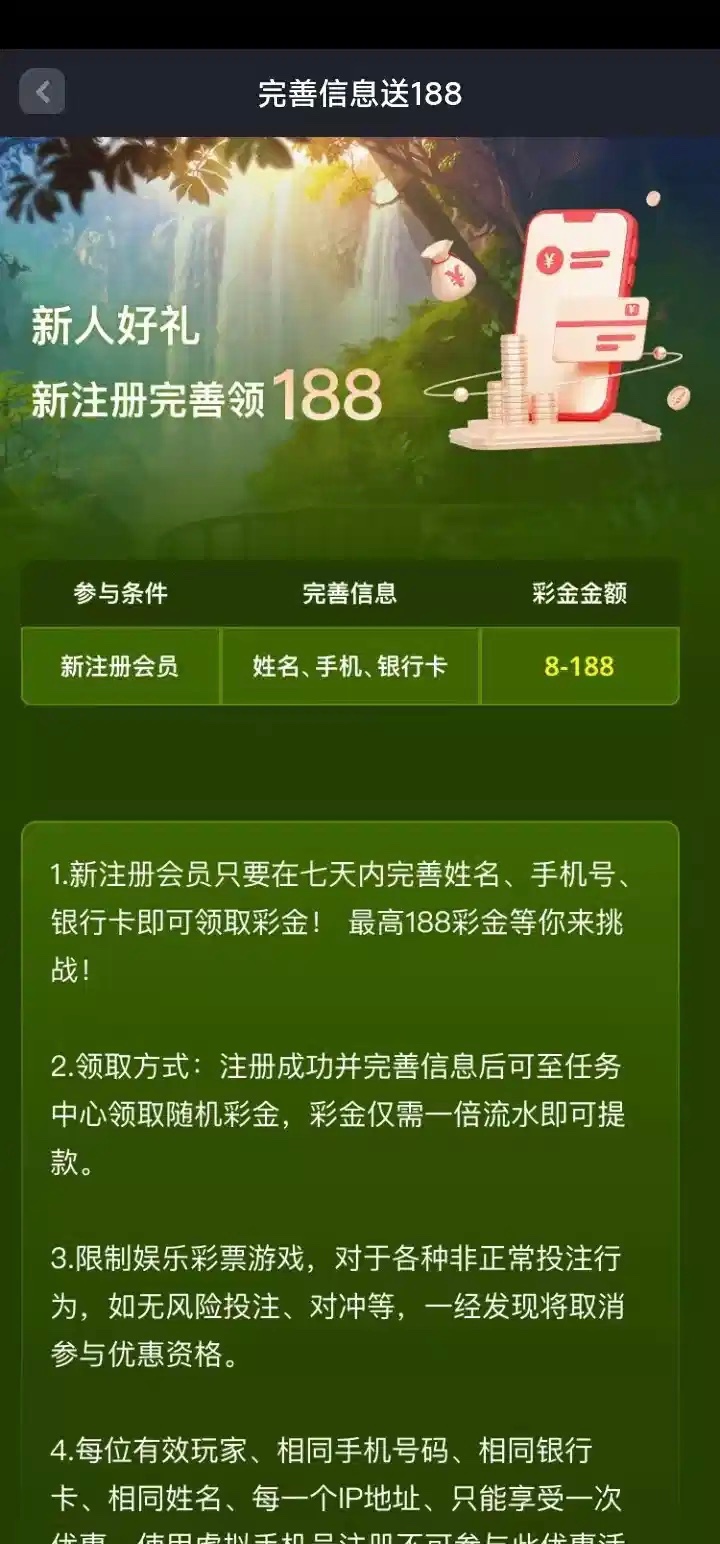Tap the red bank card graphic on the phone
This screenshot has width=720, height=1544.
pos(600,340)
